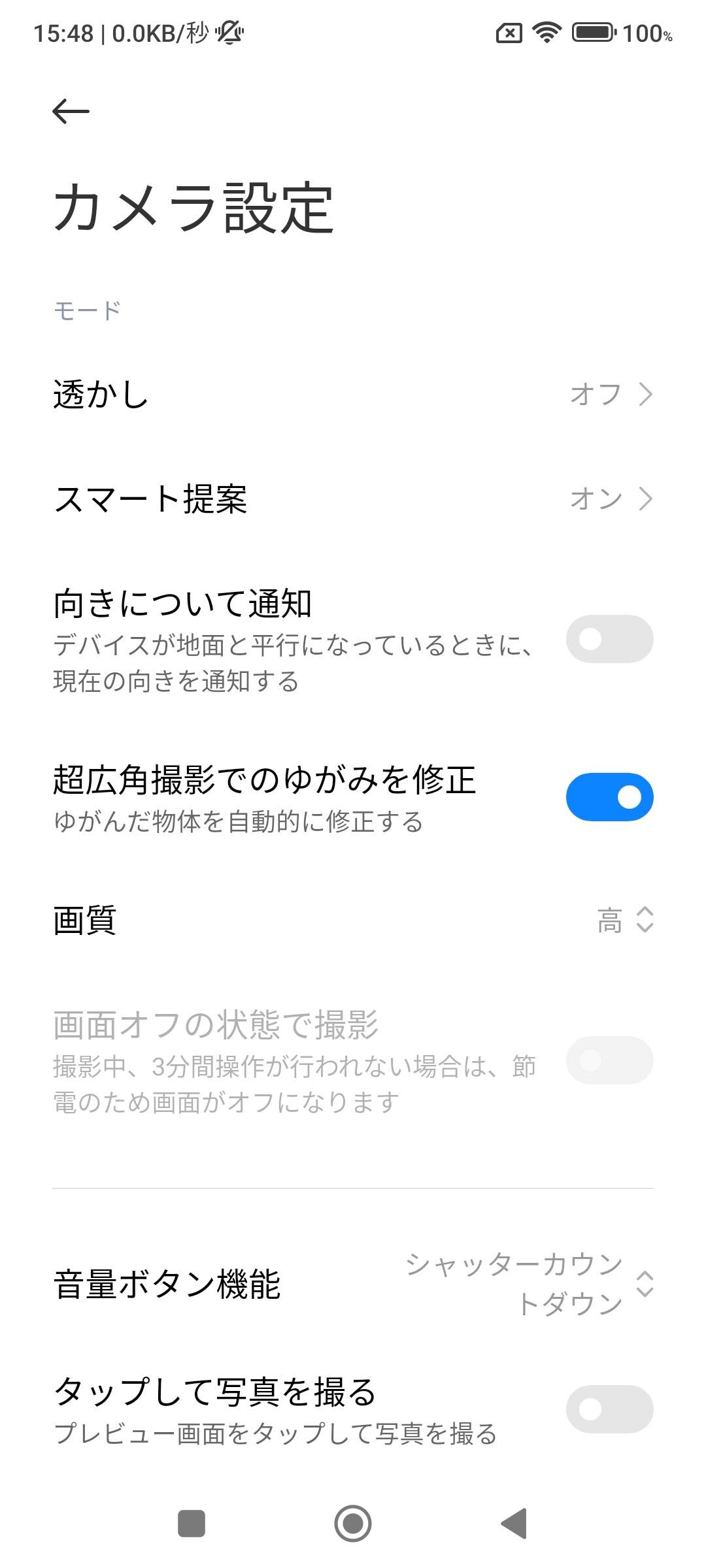Enable 向きについて通知 switch
The image size is (706, 1568).
pos(609,639)
